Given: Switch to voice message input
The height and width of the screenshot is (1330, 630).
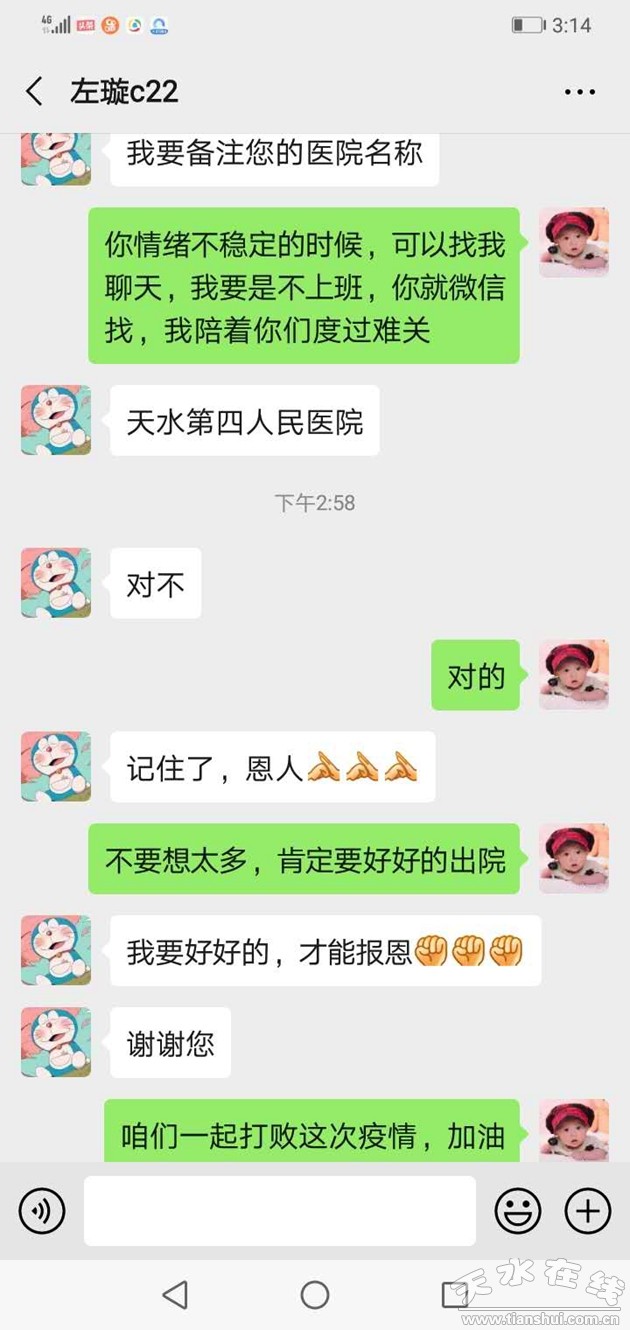Looking at the screenshot, I should point(42,1211).
